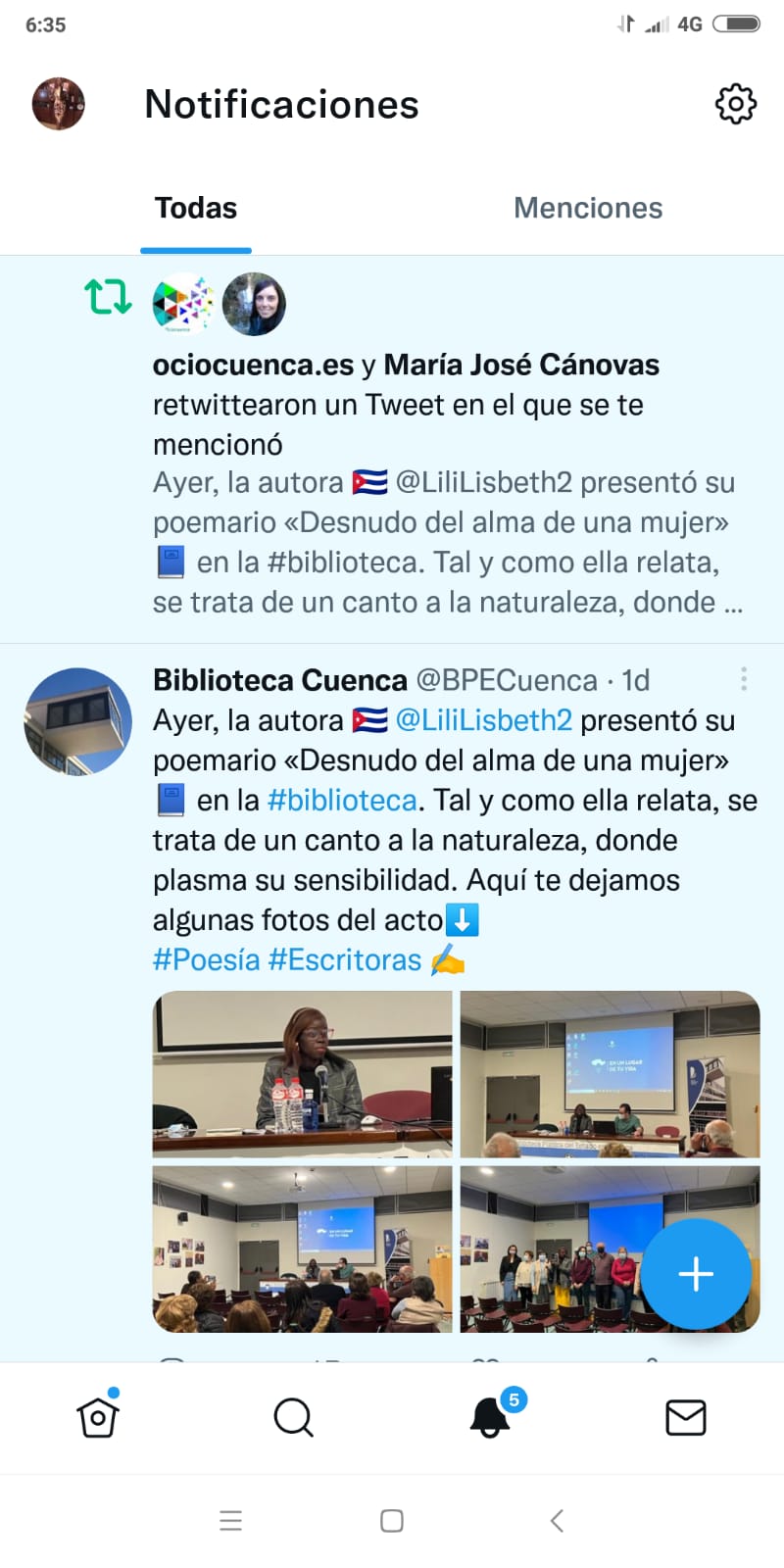Viewport: 784px width, 1568px height.
Task: Open notification settings gear
Action: [736, 104]
